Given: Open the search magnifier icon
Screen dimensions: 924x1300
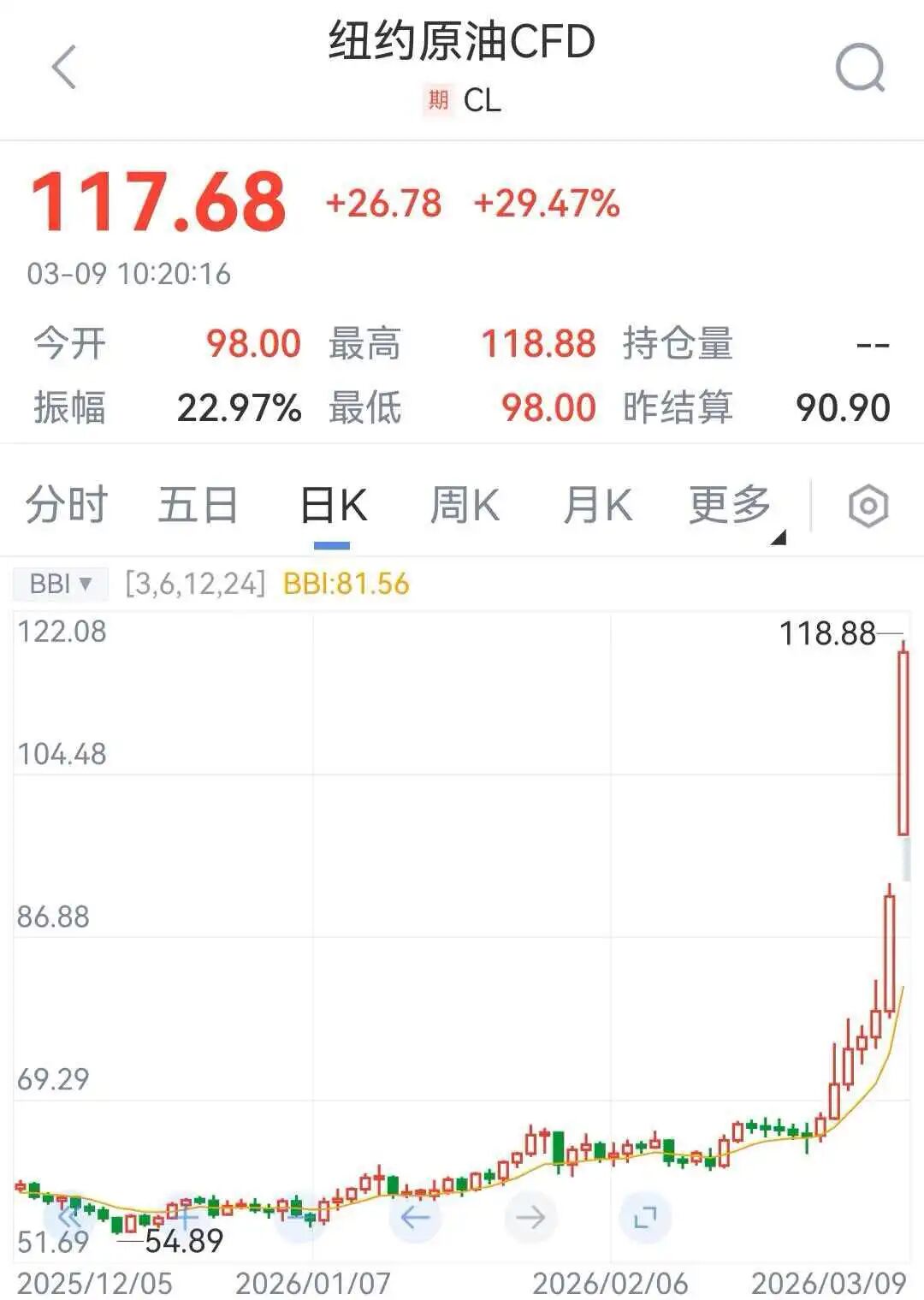Looking at the screenshot, I should click(x=860, y=67).
